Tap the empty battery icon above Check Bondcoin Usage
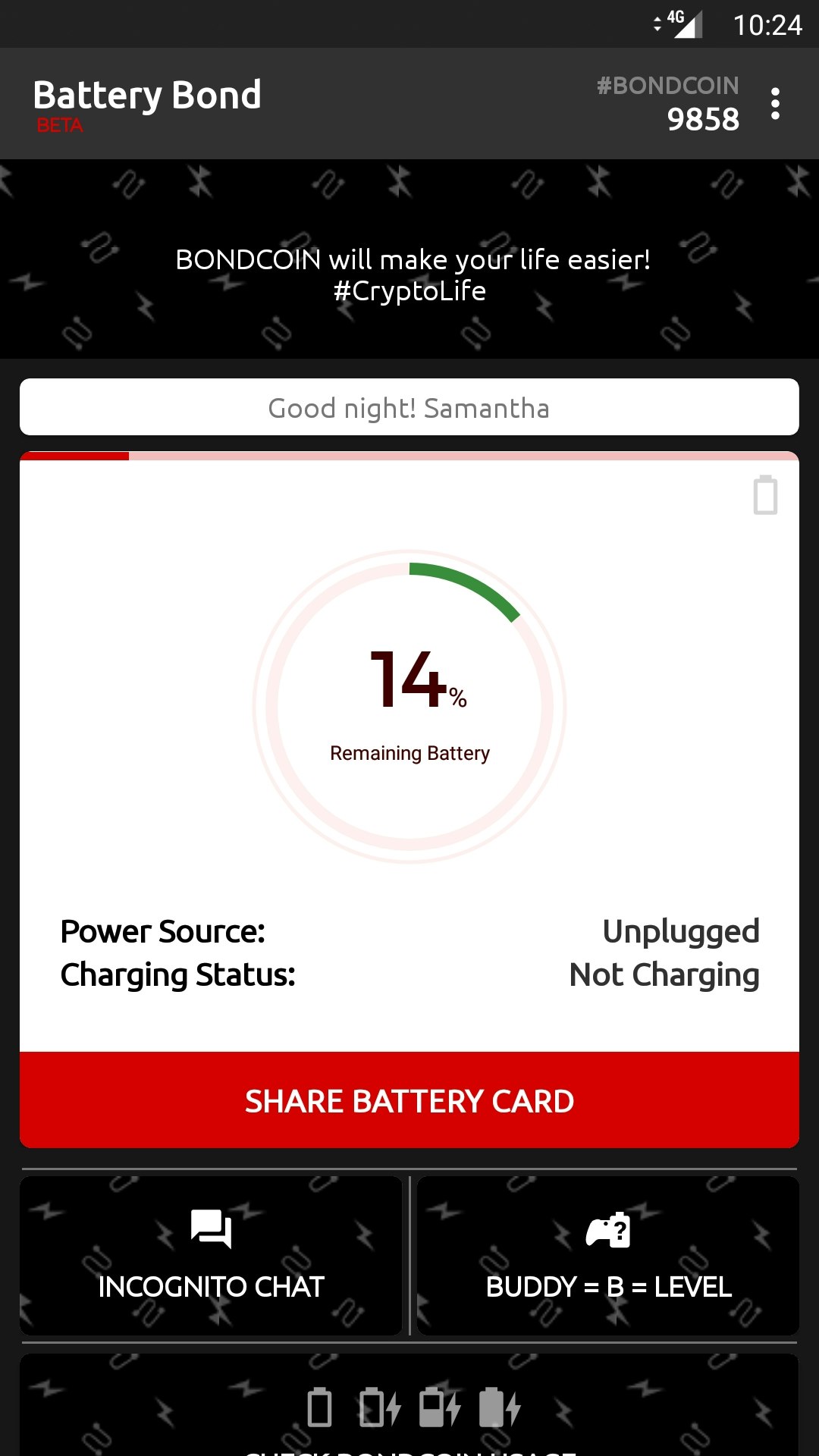Viewport: 819px width, 1456px height. click(321, 1408)
